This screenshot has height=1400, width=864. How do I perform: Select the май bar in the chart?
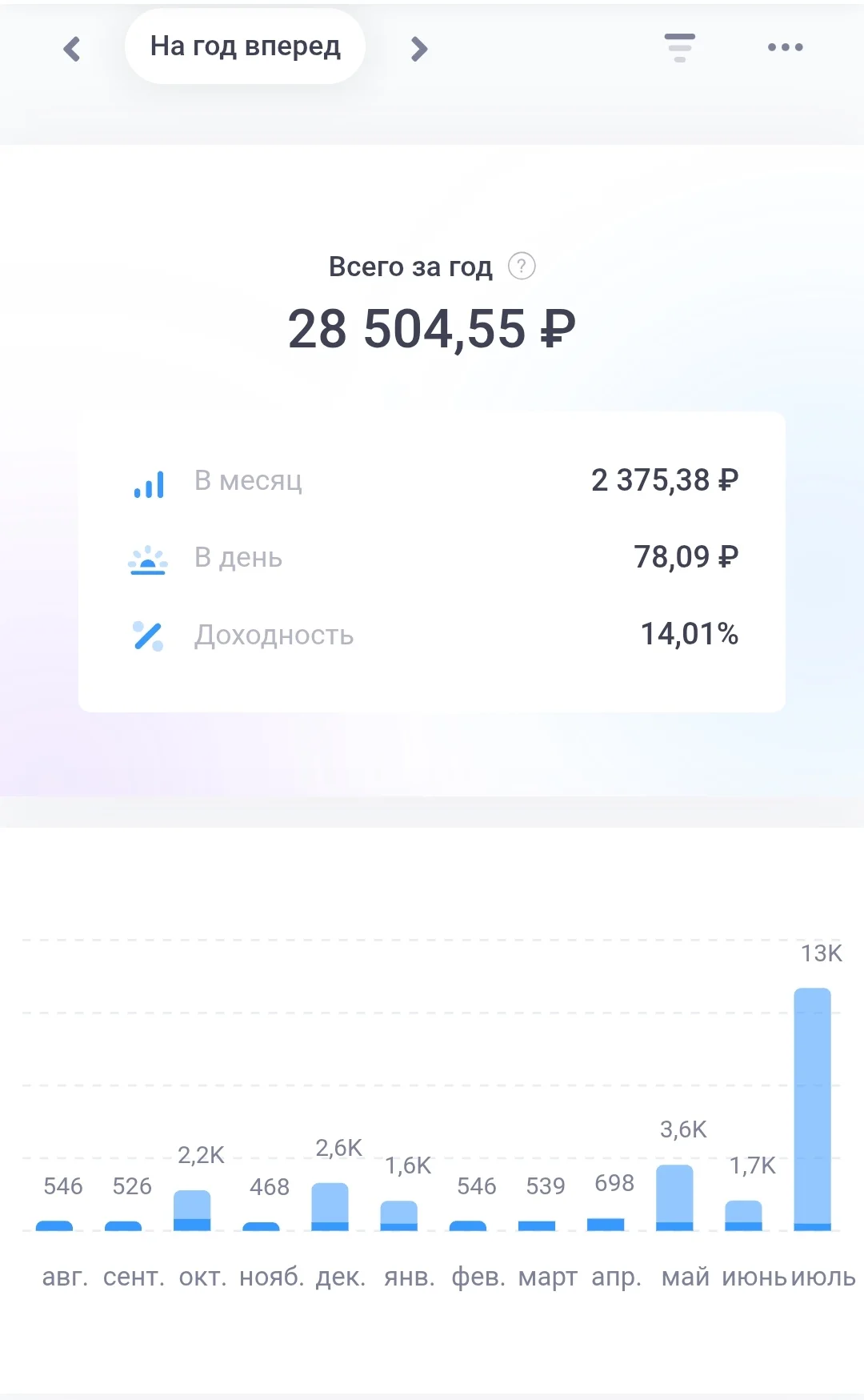(674, 1197)
